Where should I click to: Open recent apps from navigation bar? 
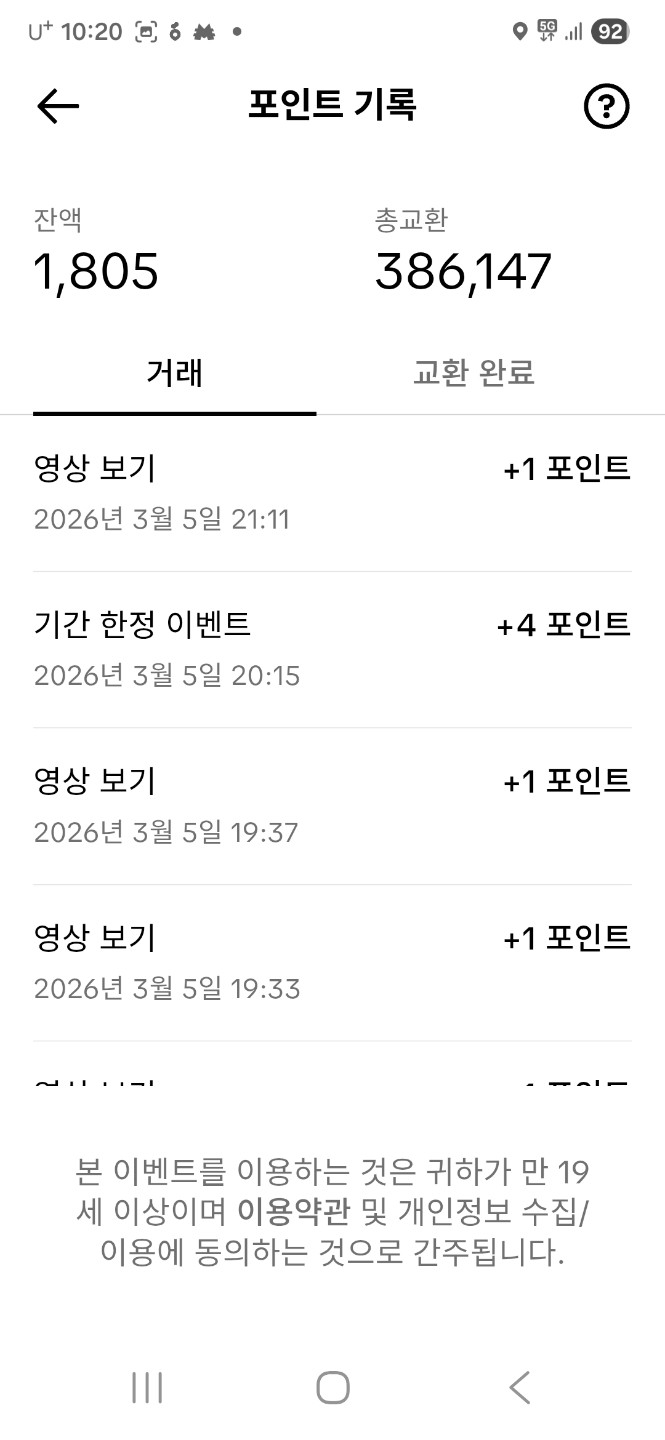tap(147, 1387)
